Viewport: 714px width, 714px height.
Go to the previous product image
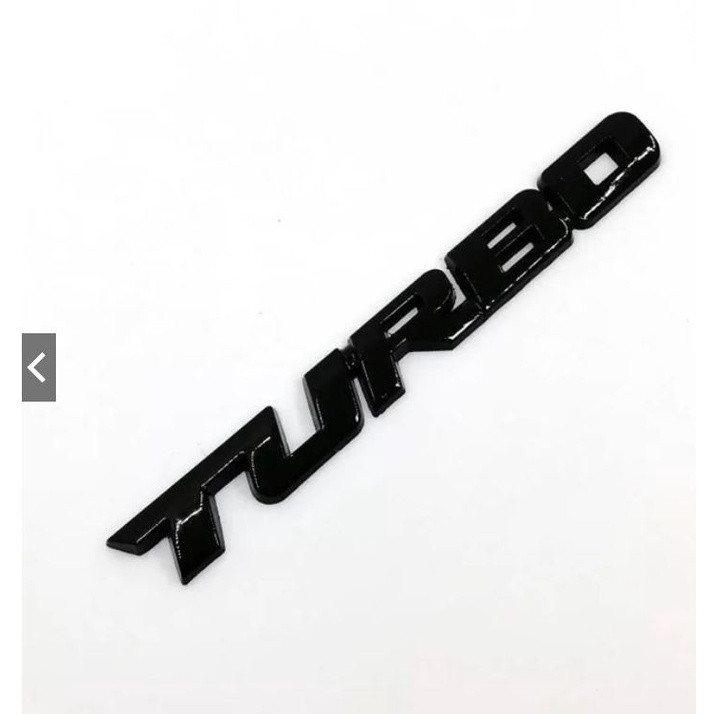pos(38,367)
